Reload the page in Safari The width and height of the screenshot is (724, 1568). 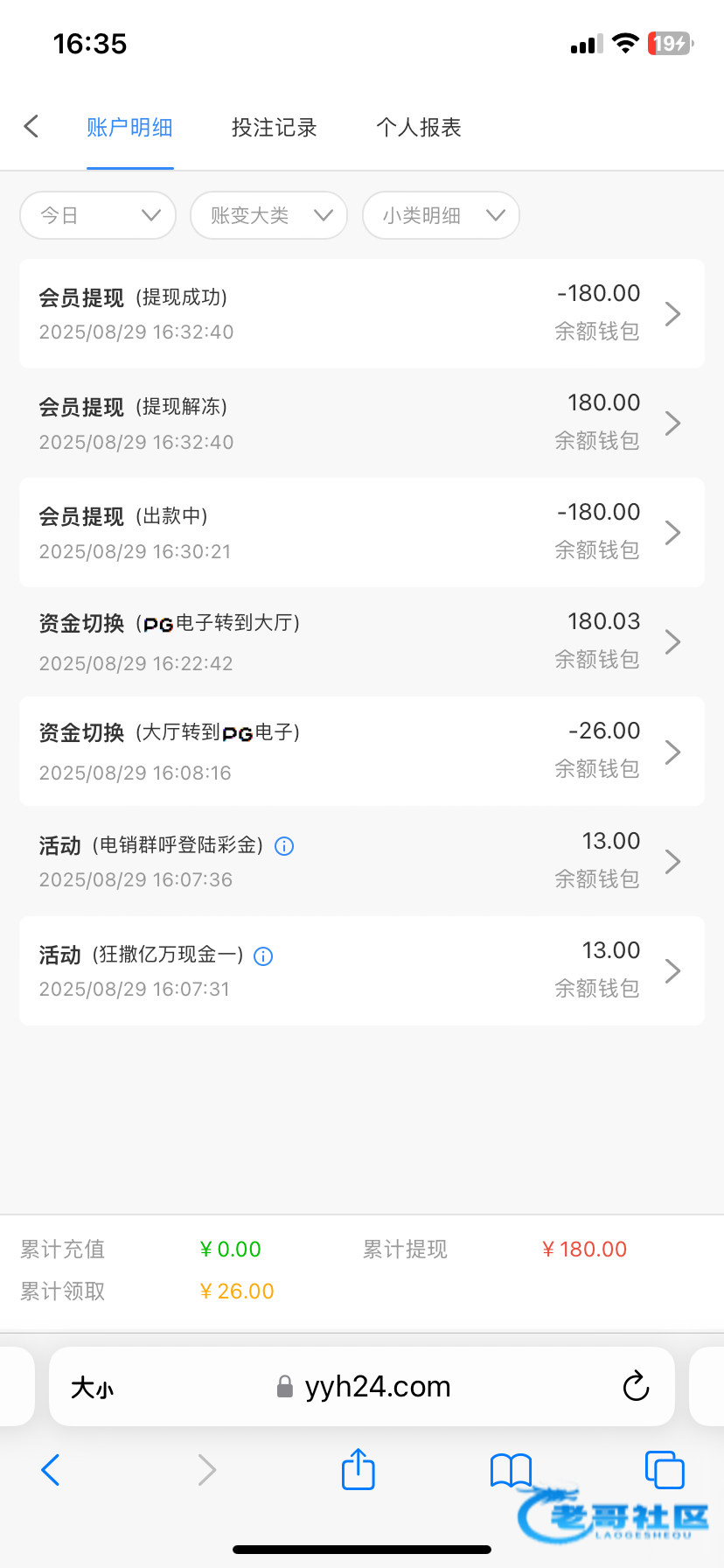click(636, 1386)
